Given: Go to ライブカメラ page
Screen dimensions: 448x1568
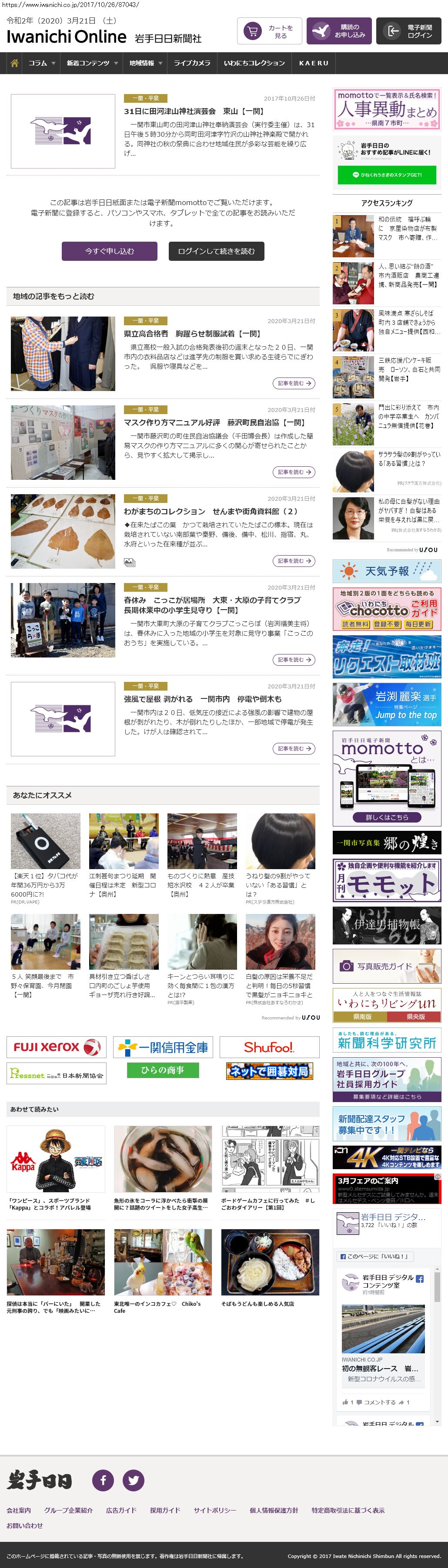Looking at the screenshot, I should tap(192, 63).
